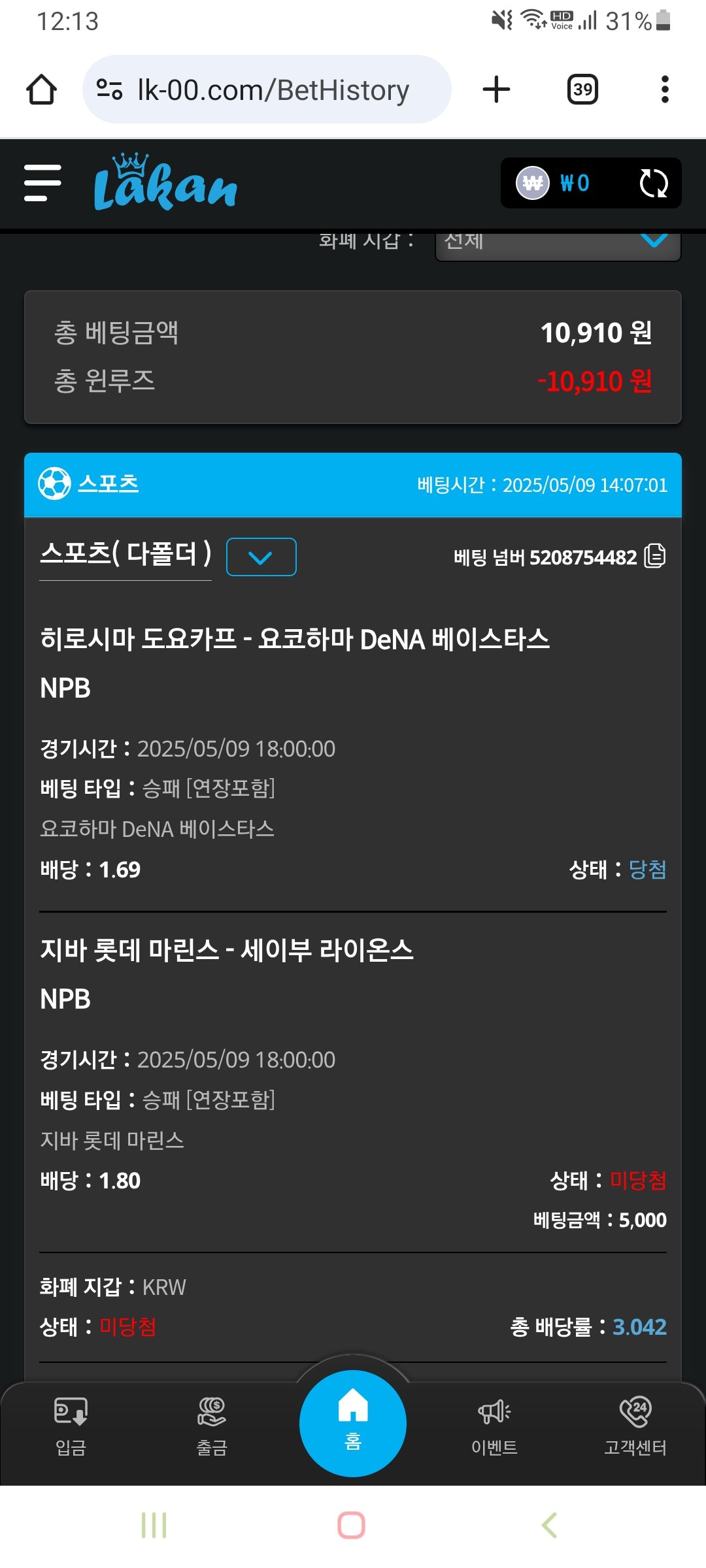This screenshot has height=1568, width=706.
Task: Open the browser overflow menu
Action: pyautogui.click(x=665, y=90)
